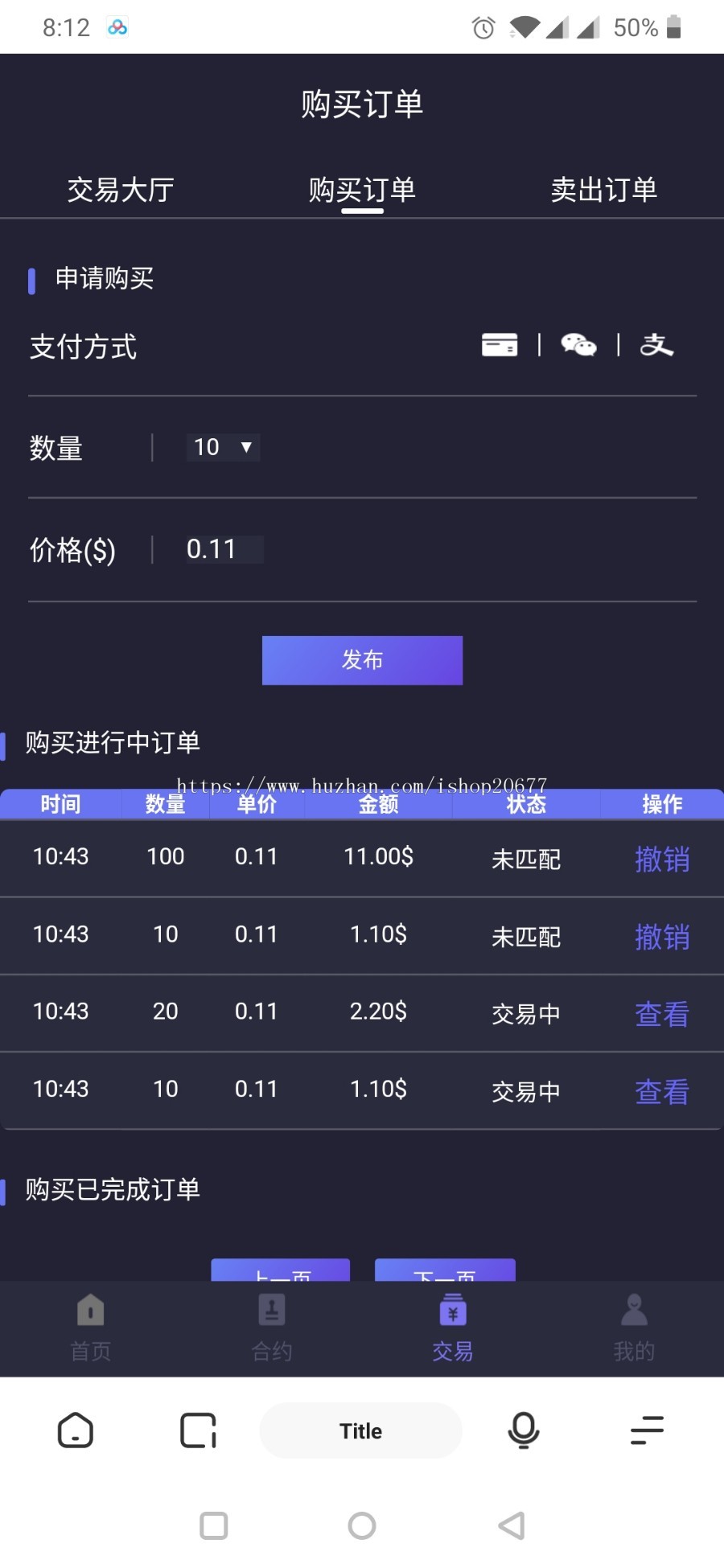Screen dimensions: 724x1568
Task: Choose the Alipay payment icon
Action: (657, 344)
